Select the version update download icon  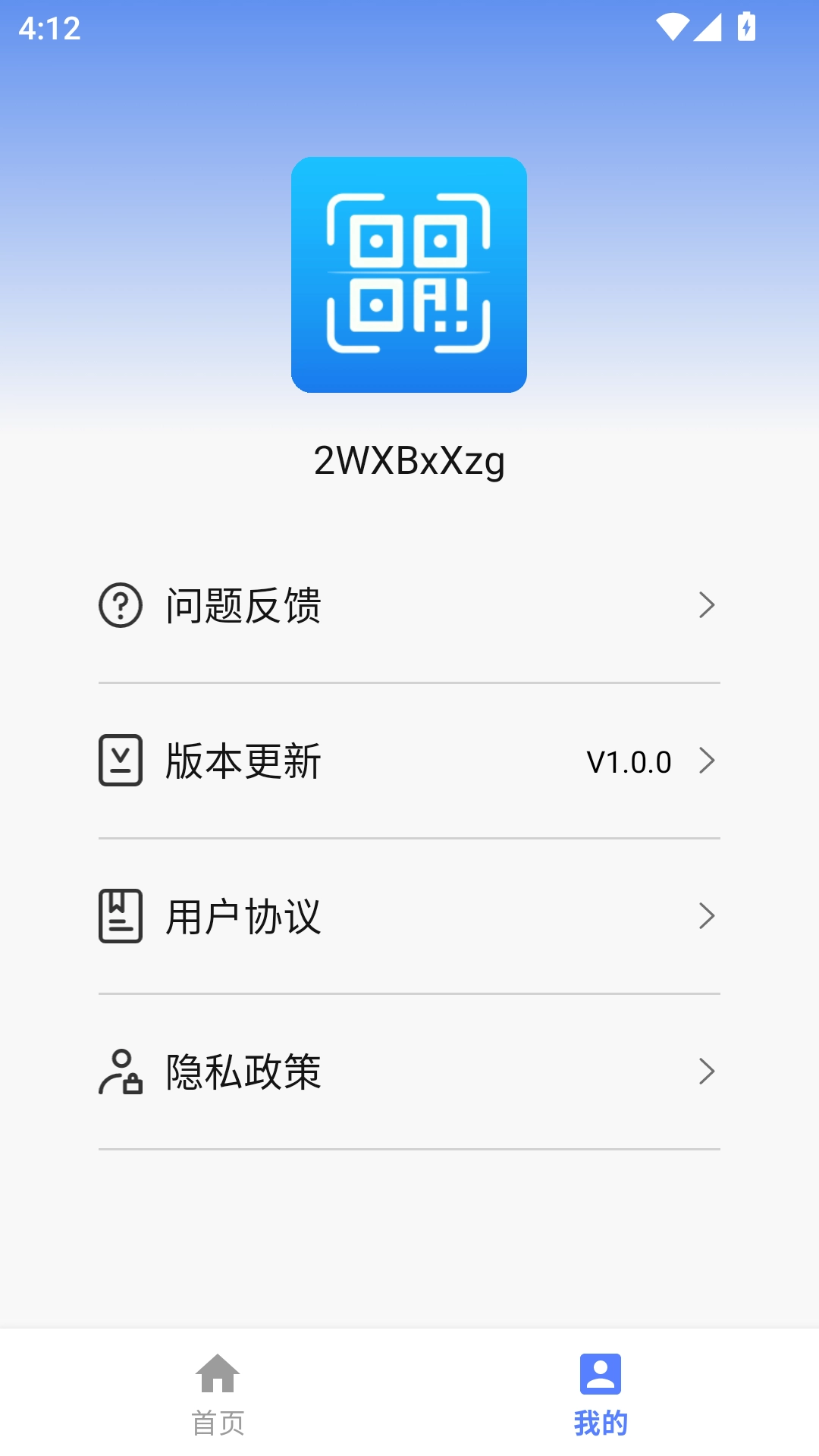[x=121, y=761]
